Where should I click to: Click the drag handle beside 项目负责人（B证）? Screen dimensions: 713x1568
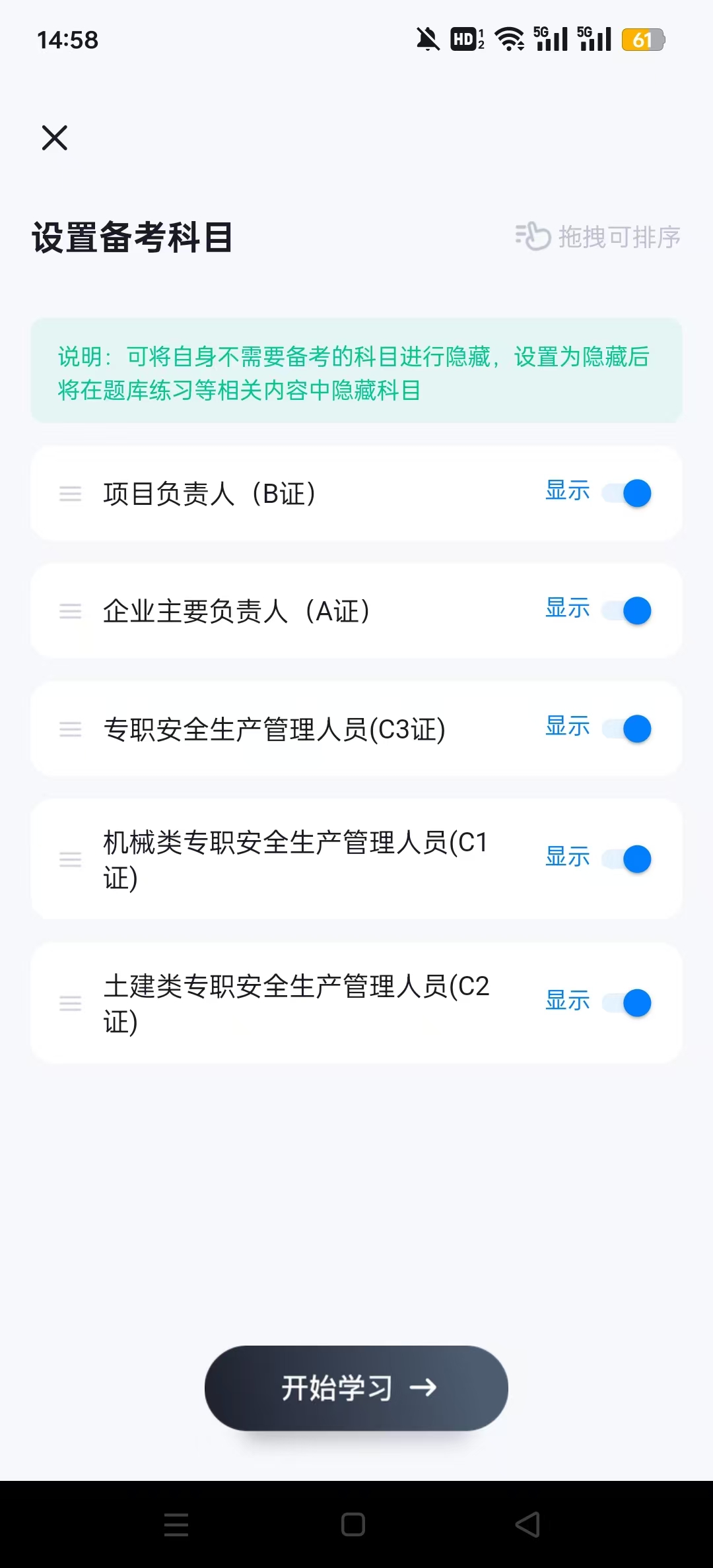tap(70, 494)
